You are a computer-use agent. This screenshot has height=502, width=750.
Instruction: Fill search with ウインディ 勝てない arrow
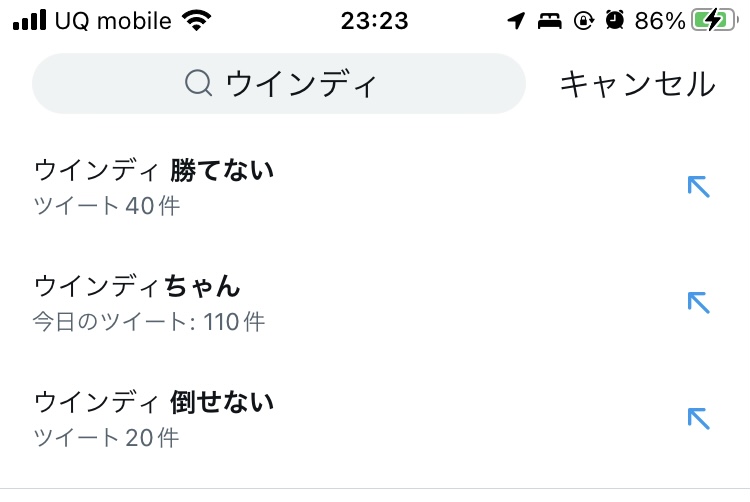pyautogui.click(x=698, y=186)
